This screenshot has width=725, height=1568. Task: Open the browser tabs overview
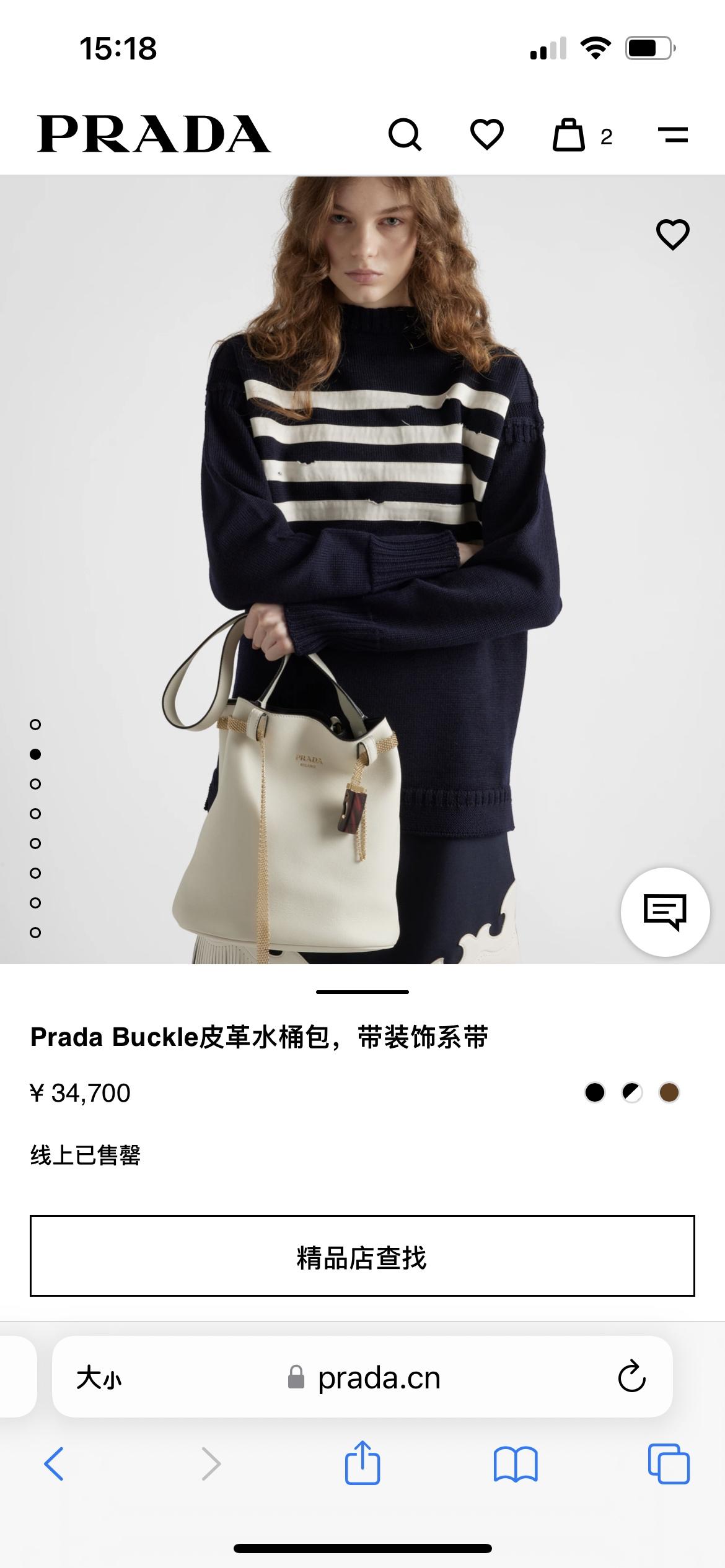669,1464
